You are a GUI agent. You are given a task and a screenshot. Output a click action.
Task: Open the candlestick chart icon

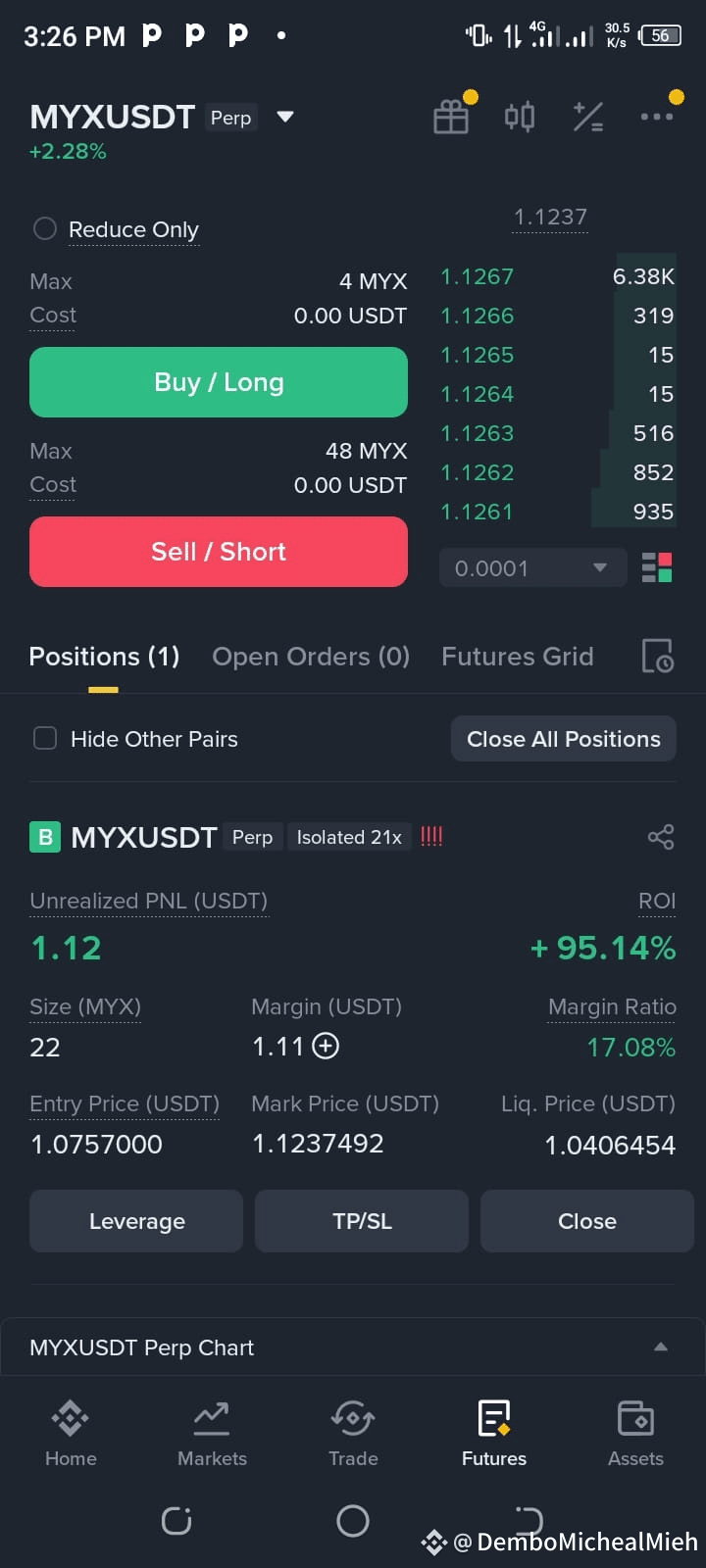click(520, 118)
